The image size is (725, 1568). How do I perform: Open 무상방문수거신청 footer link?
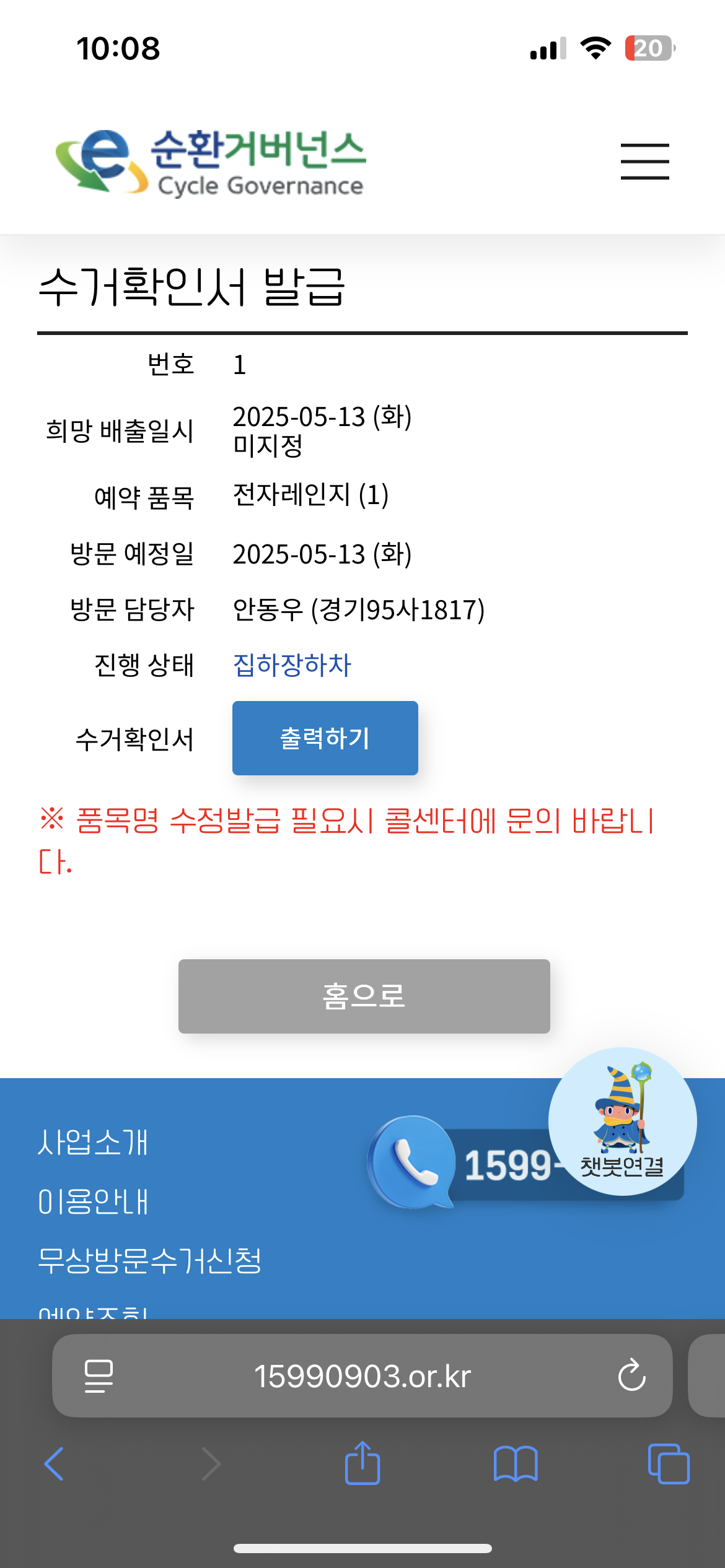[149, 1261]
